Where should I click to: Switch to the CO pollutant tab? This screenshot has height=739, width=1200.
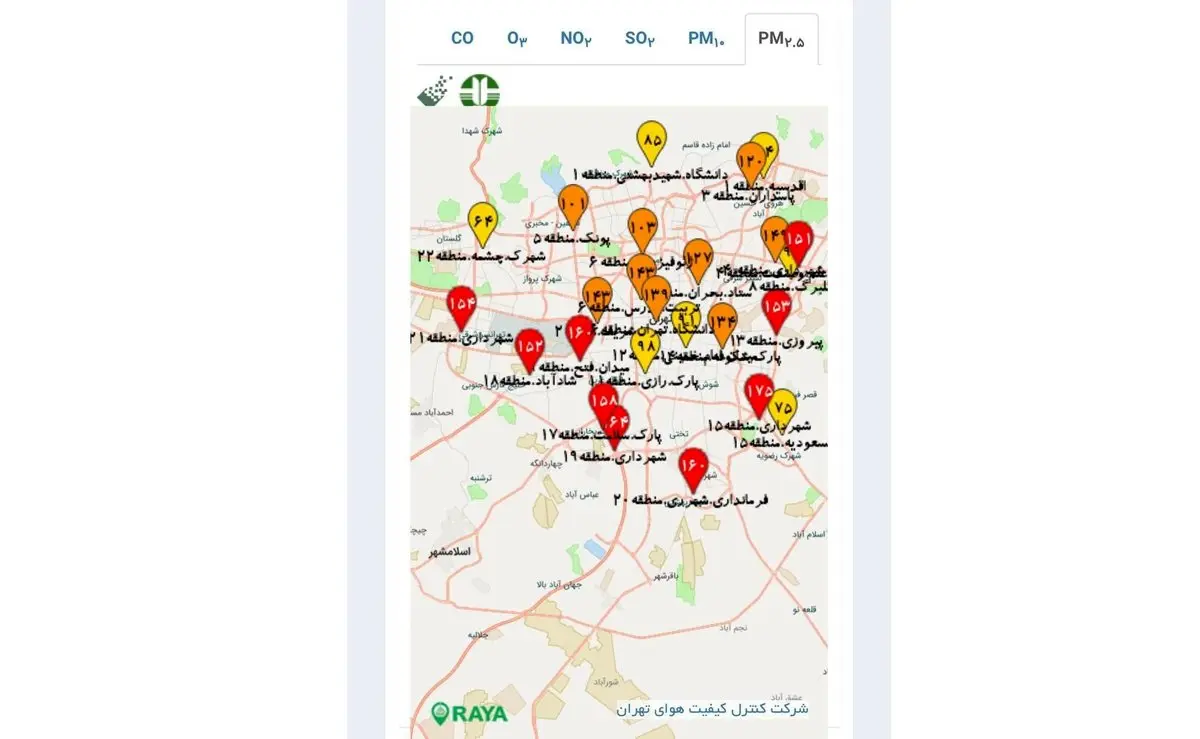[x=462, y=39]
